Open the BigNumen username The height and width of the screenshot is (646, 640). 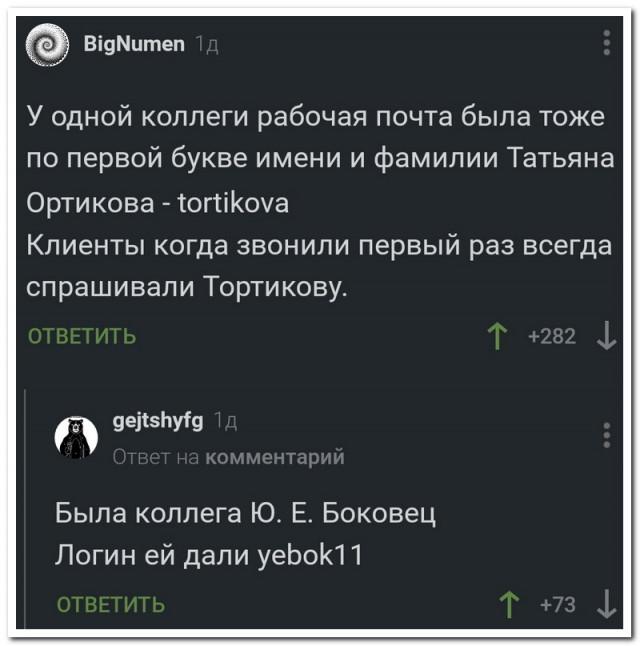coord(134,44)
